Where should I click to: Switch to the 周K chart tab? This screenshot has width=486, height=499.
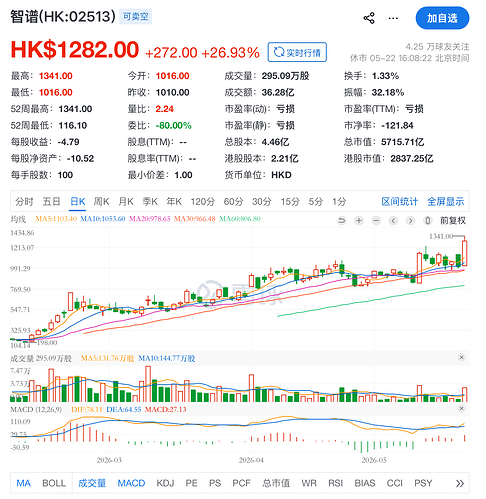pos(101,202)
